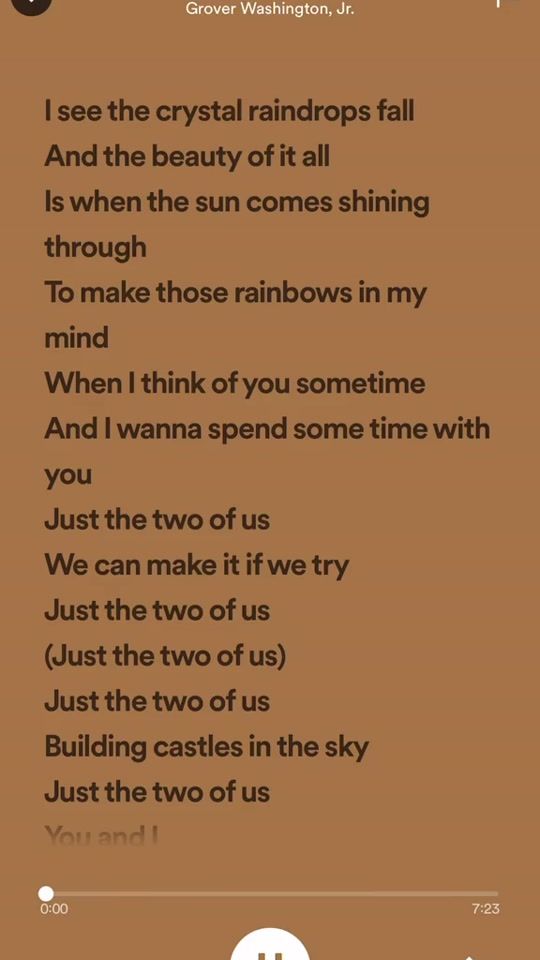Viewport: 540px width, 960px height.
Task: Pause the song playback
Action: (x=269, y=945)
